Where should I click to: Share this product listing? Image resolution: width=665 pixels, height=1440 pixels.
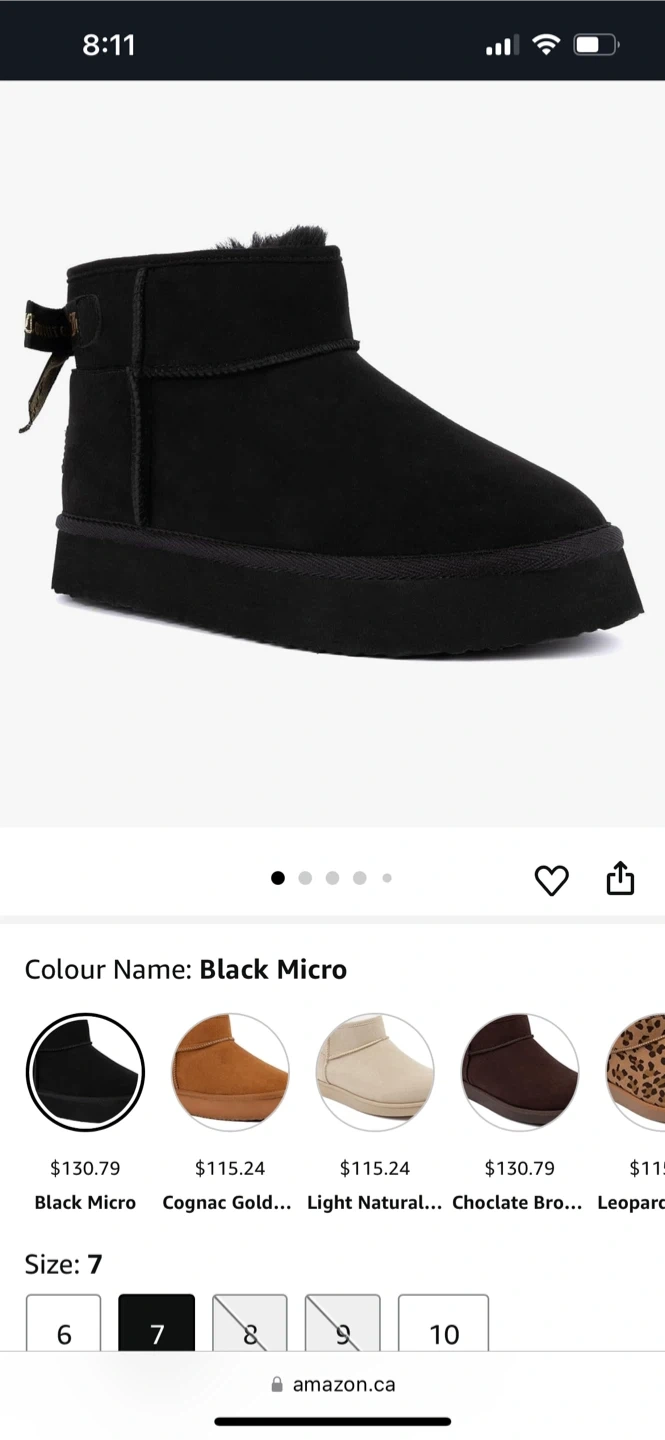(x=620, y=878)
